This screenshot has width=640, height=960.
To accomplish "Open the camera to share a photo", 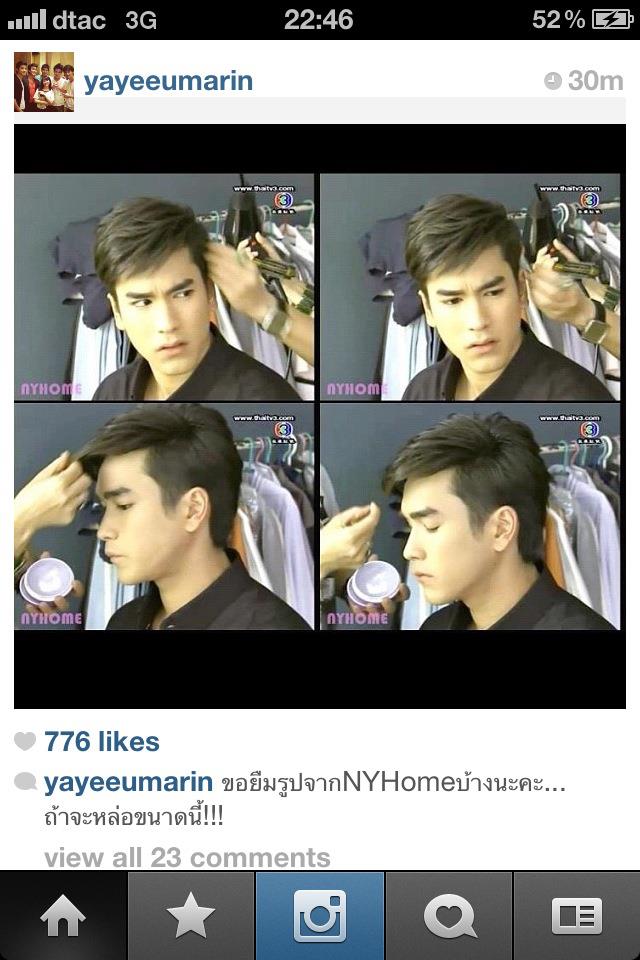I will pos(320,916).
